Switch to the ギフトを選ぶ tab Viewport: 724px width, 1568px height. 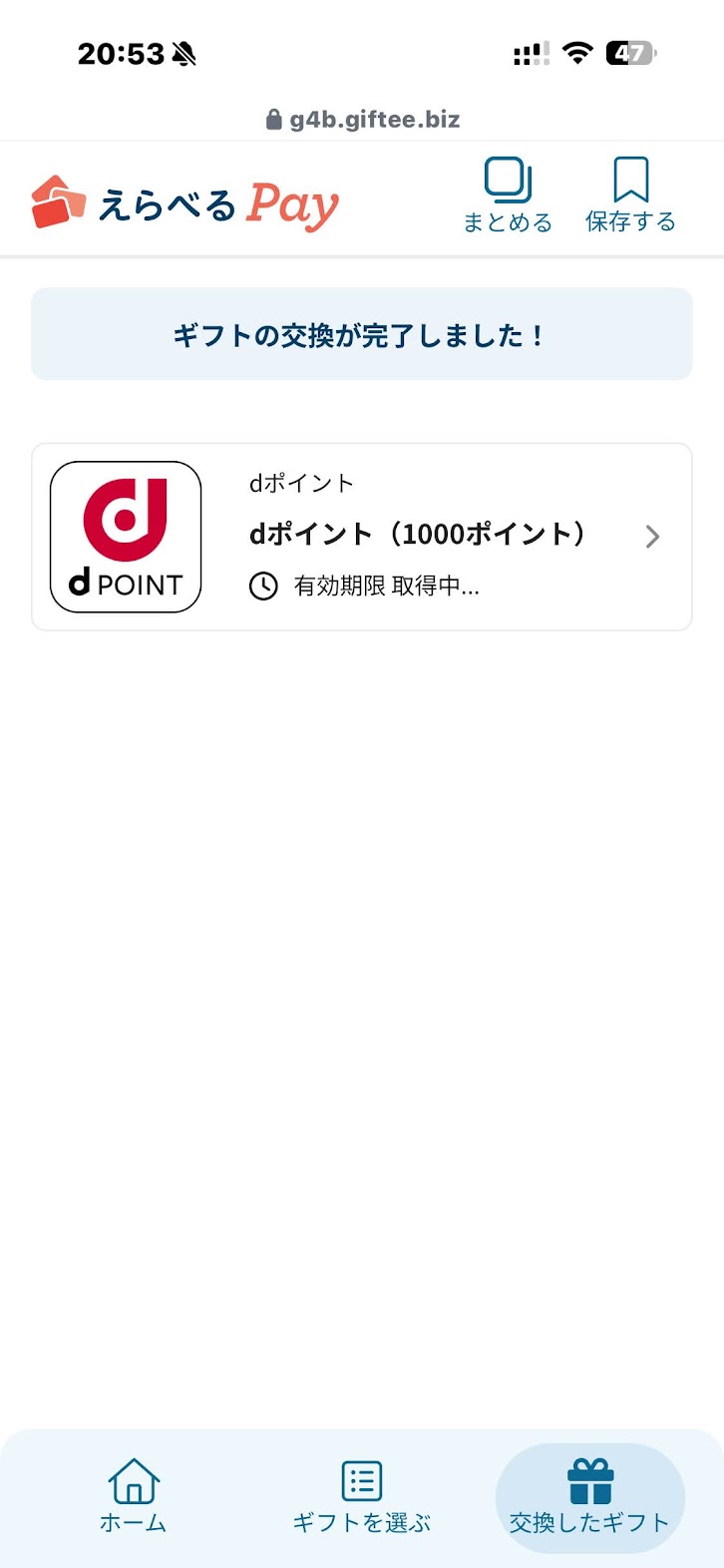coord(362,1500)
